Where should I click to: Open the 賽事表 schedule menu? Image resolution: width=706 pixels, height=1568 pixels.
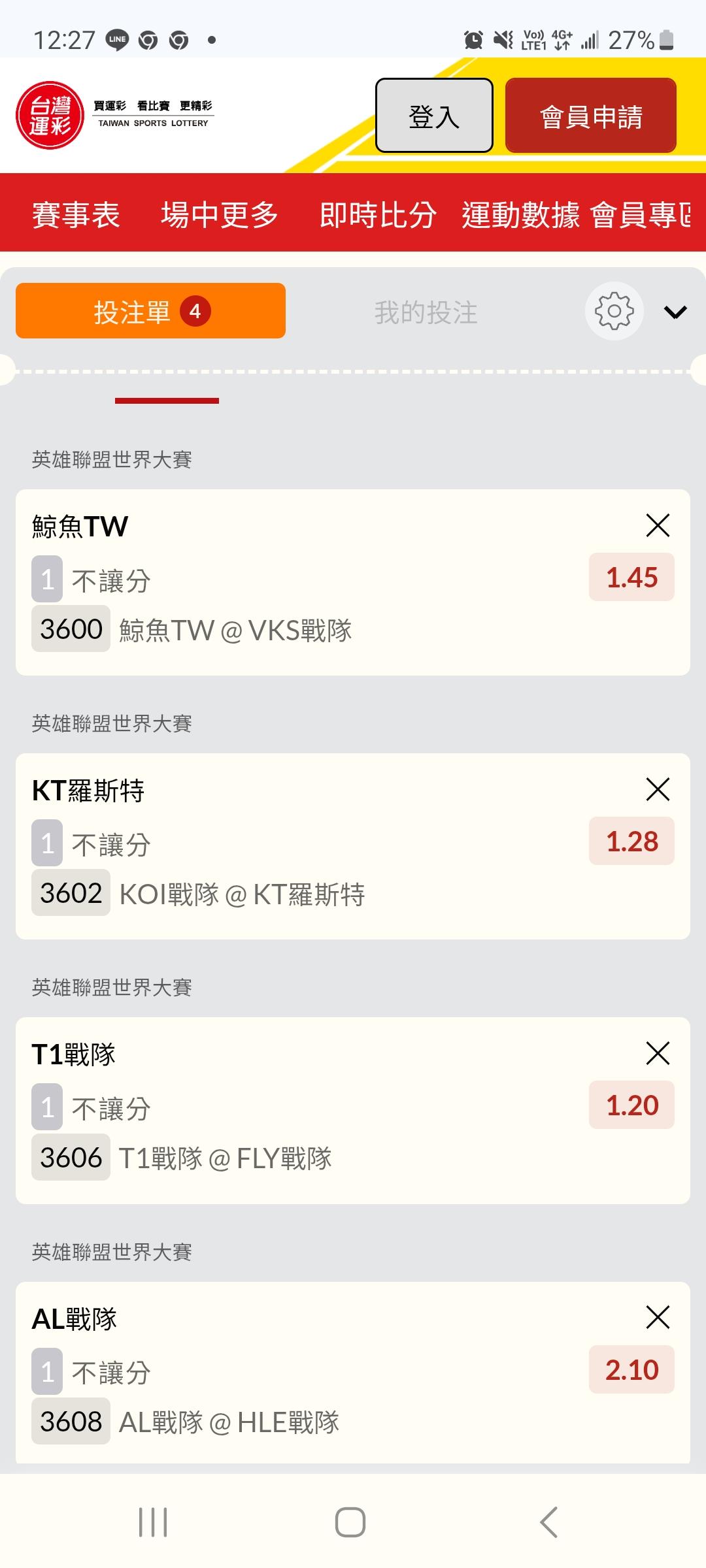tap(76, 215)
